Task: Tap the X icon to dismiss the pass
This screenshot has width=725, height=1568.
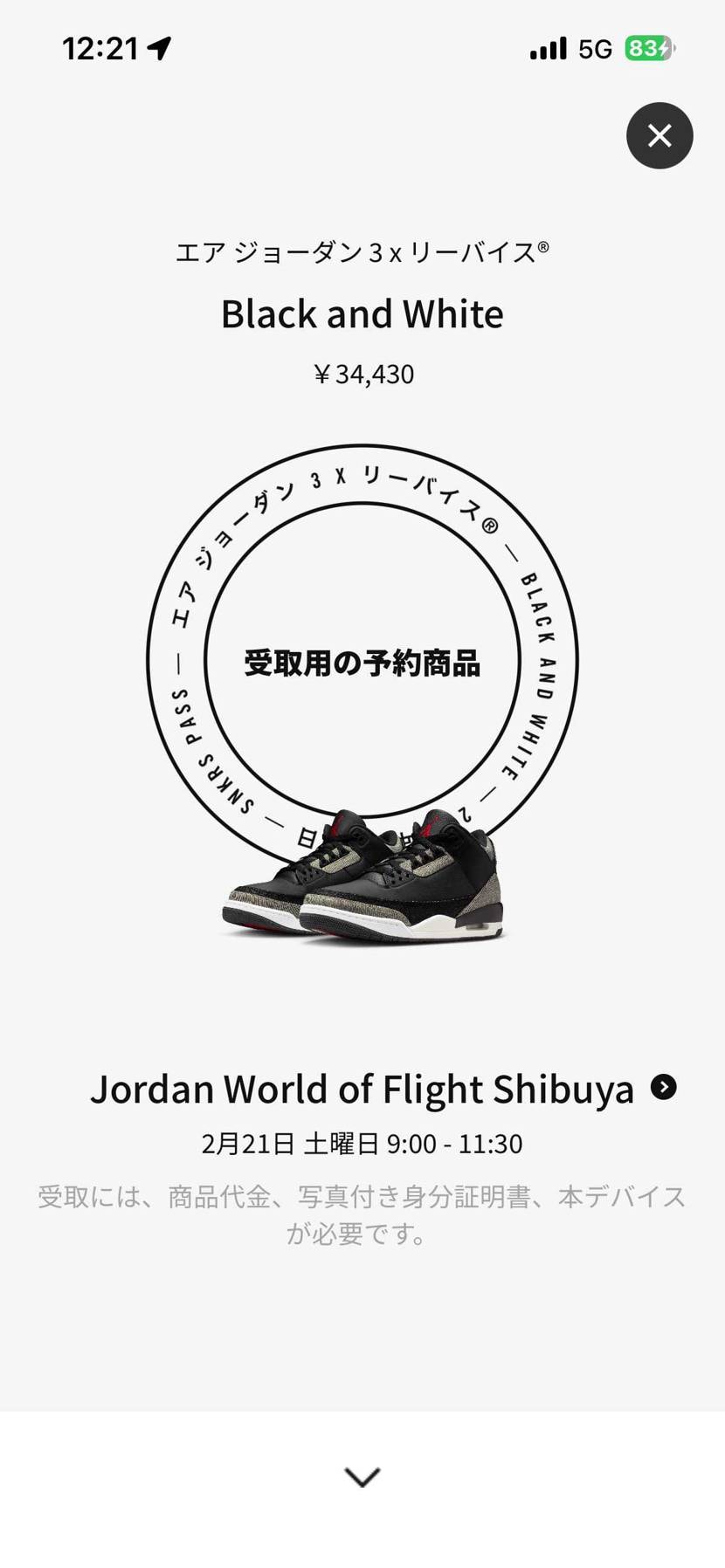Action: (659, 135)
